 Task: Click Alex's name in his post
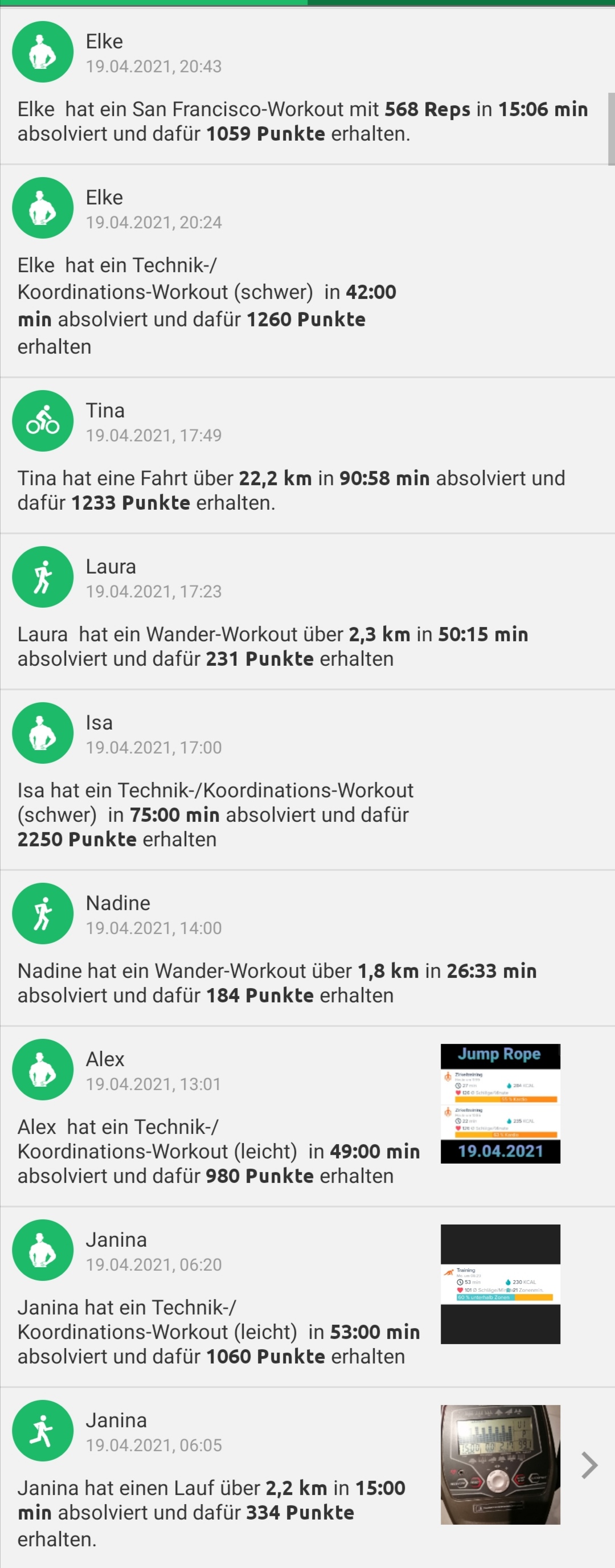coord(105,1059)
